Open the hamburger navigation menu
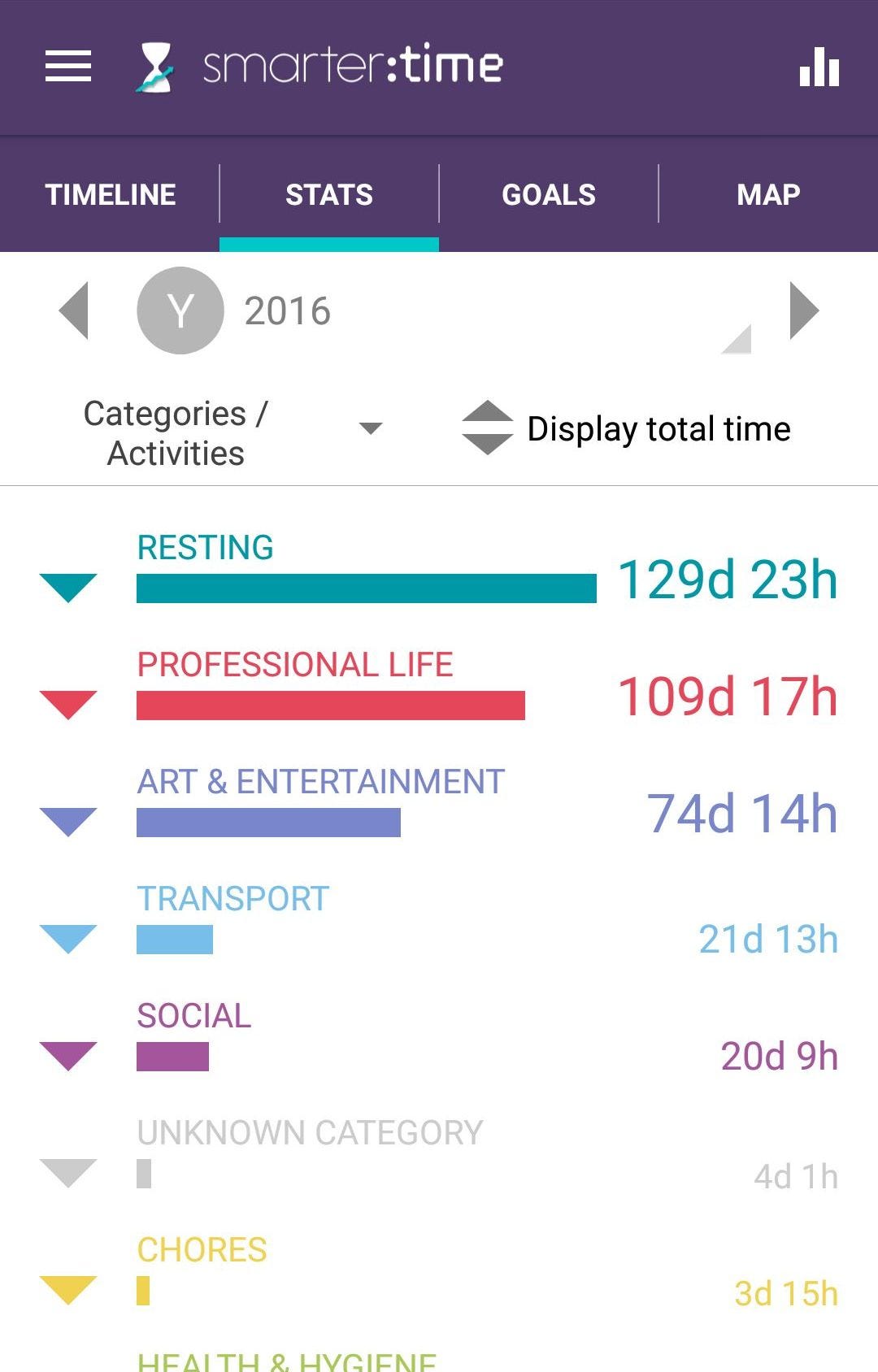This screenshot has width=878, height=1372. 68,66
